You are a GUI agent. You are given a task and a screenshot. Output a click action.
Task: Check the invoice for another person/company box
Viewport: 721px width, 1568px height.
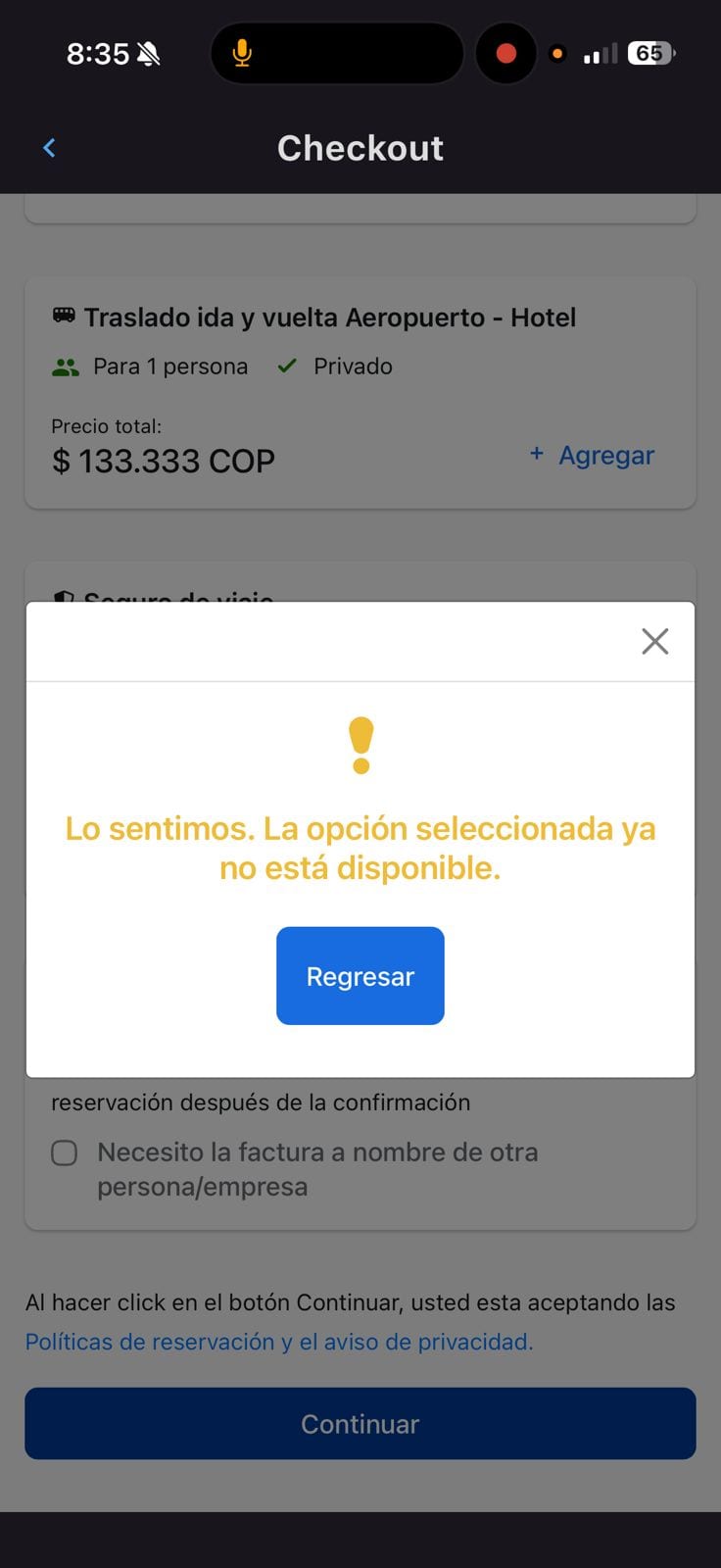point(65,1152)
